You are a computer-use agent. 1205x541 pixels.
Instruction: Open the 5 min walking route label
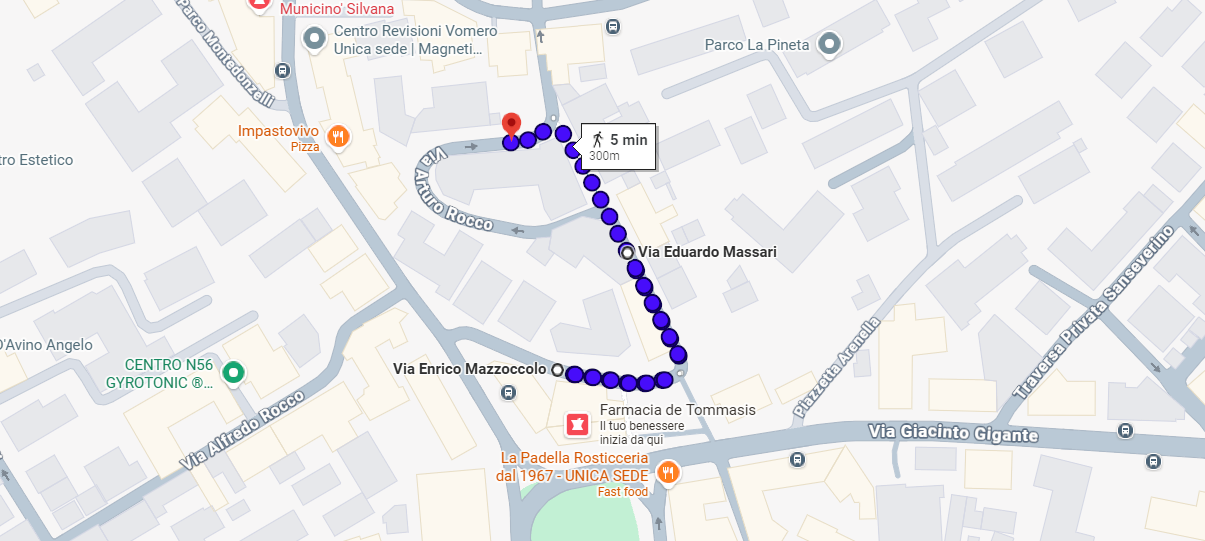coord(618,146)
